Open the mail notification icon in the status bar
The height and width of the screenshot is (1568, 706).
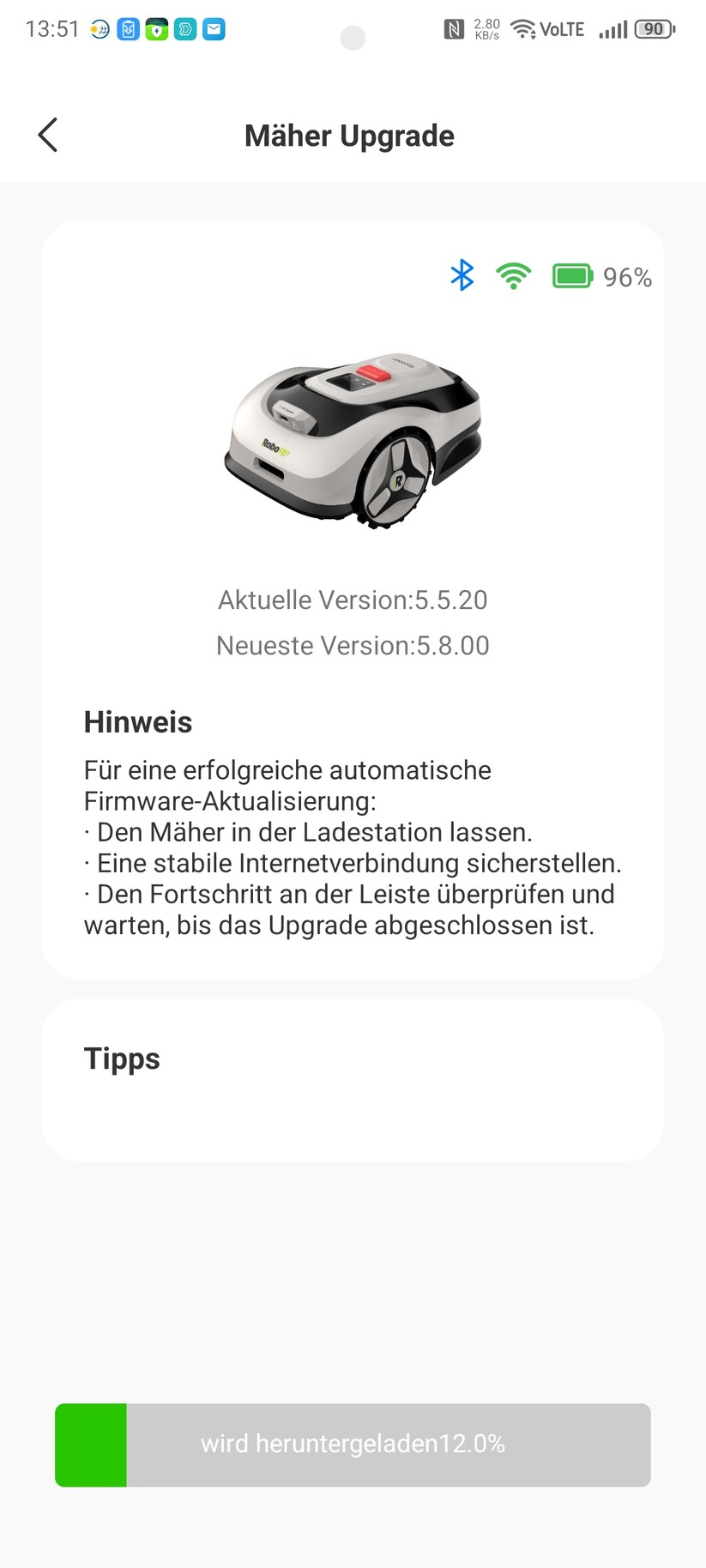click(x=214, y=28)
